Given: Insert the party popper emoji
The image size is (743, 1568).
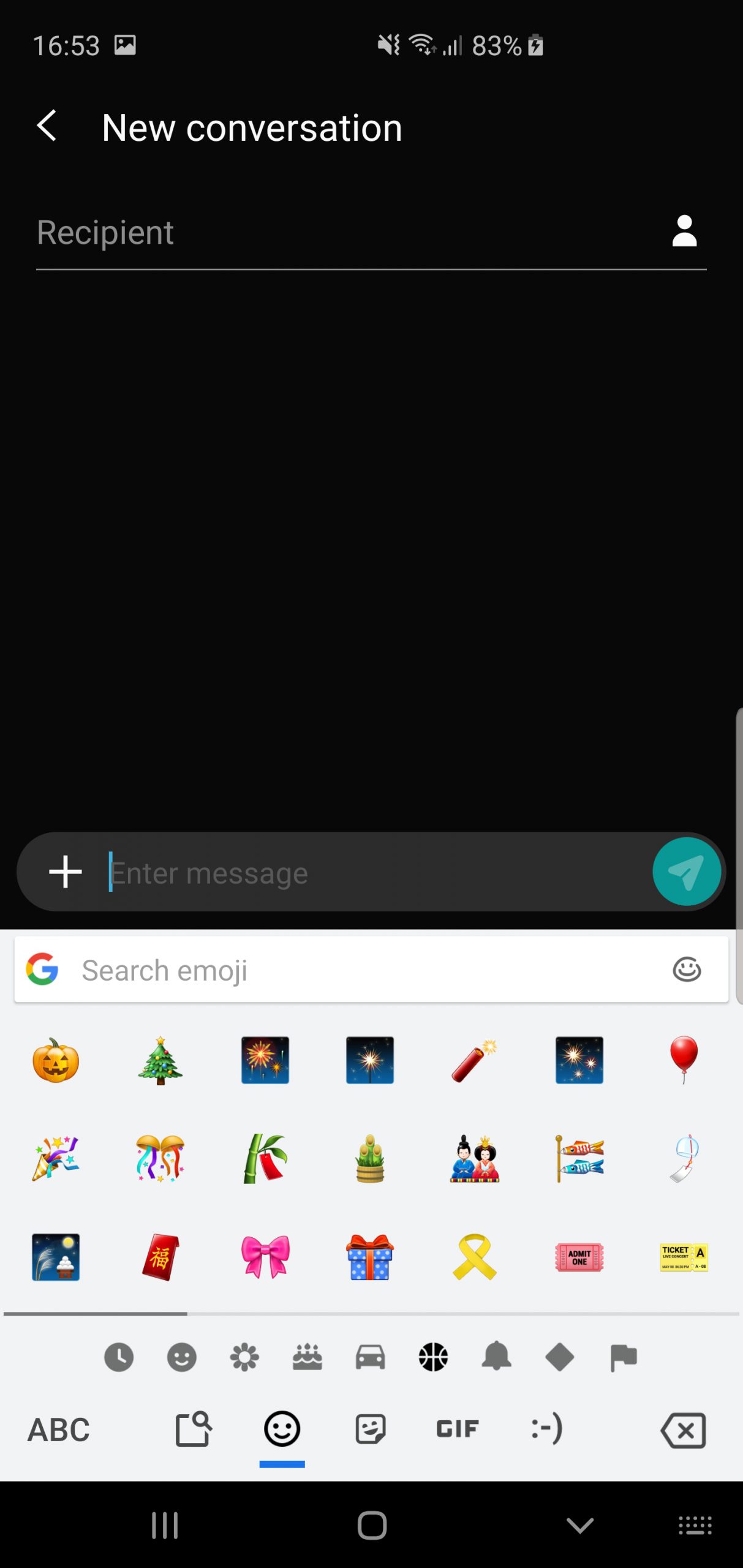Looking at the screenshot, I should coord(56,1158).
